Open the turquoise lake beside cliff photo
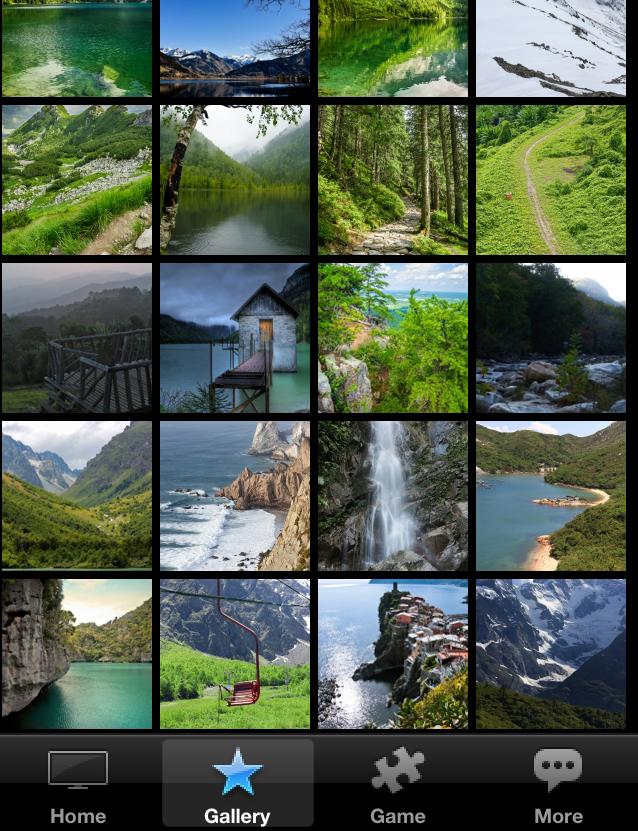The image size is (638, 831). pos(77,654)
